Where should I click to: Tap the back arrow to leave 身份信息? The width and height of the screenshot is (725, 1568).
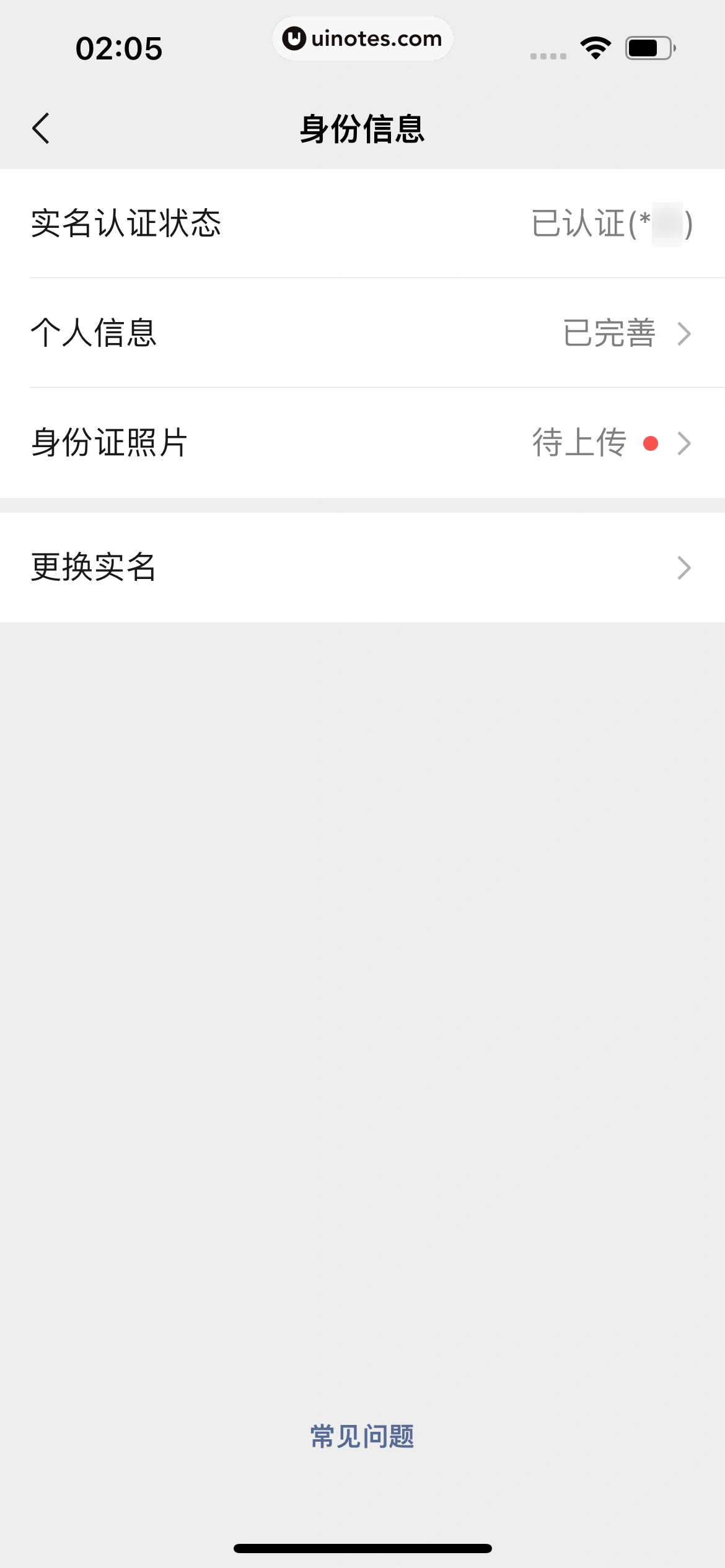click(x=41, y=128)
